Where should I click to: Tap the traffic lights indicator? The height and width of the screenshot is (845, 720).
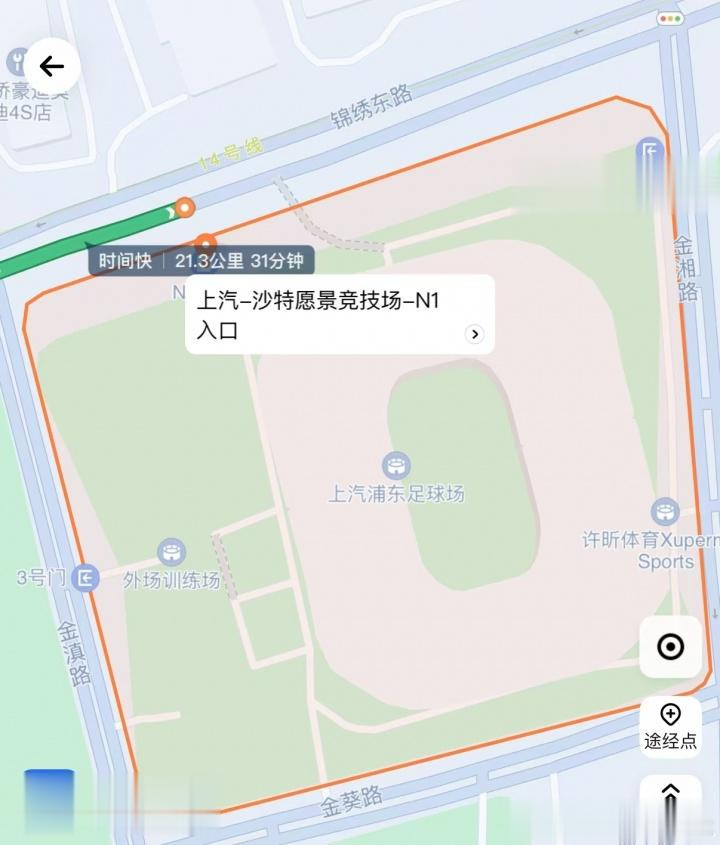670,18
